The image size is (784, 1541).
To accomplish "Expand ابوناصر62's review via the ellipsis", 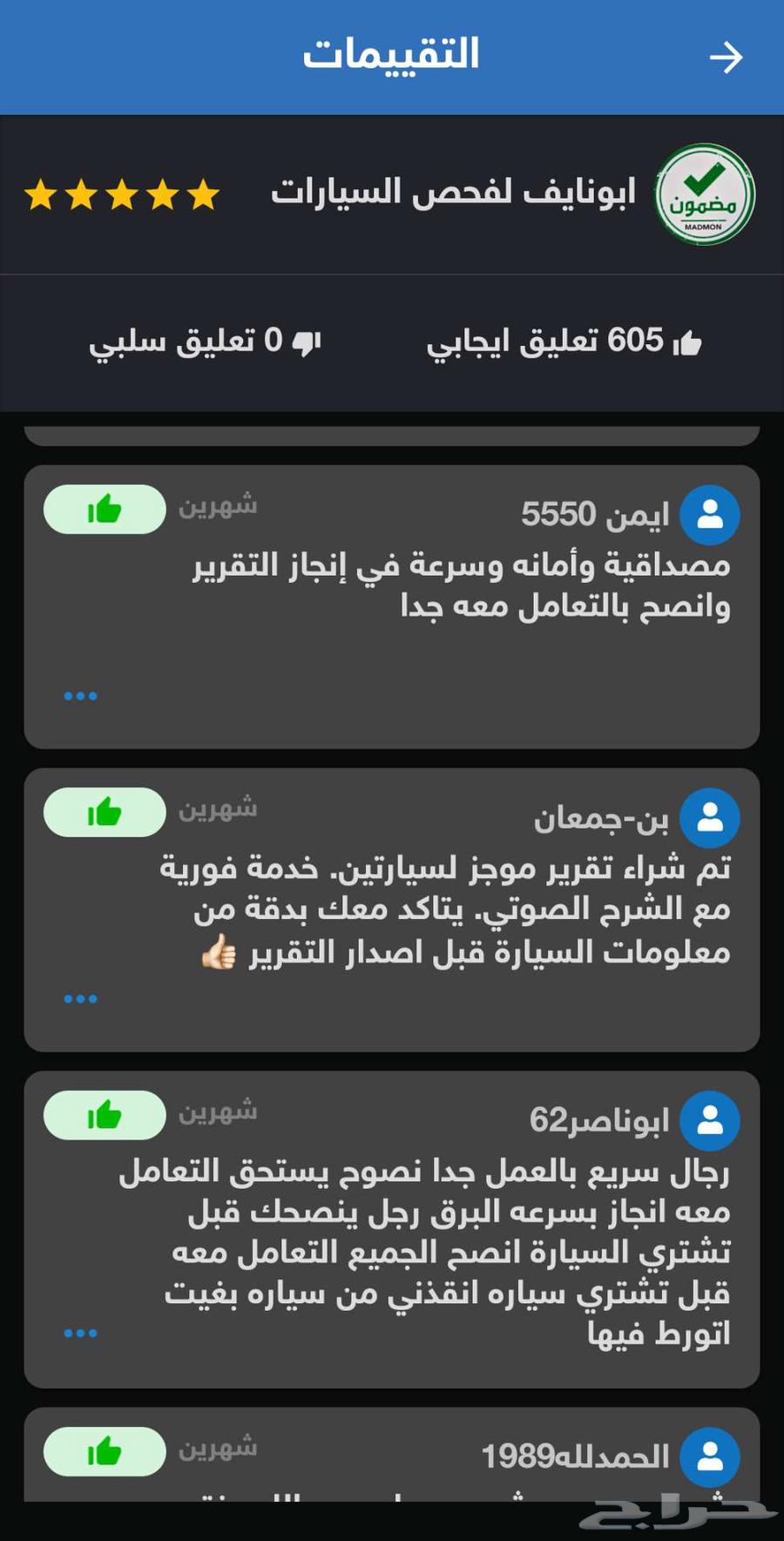I will coord(80,1331).
